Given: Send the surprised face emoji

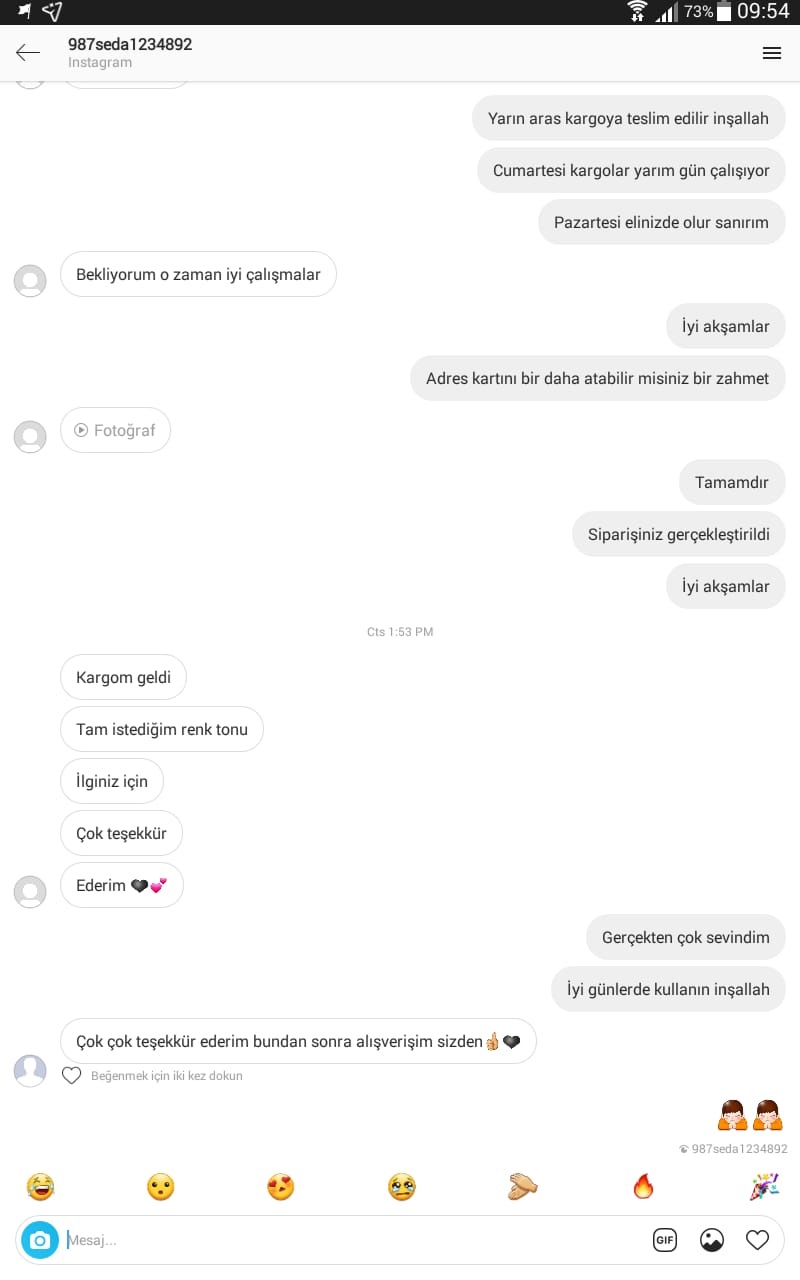Looking at the screenshot, I should (160, 1187).
